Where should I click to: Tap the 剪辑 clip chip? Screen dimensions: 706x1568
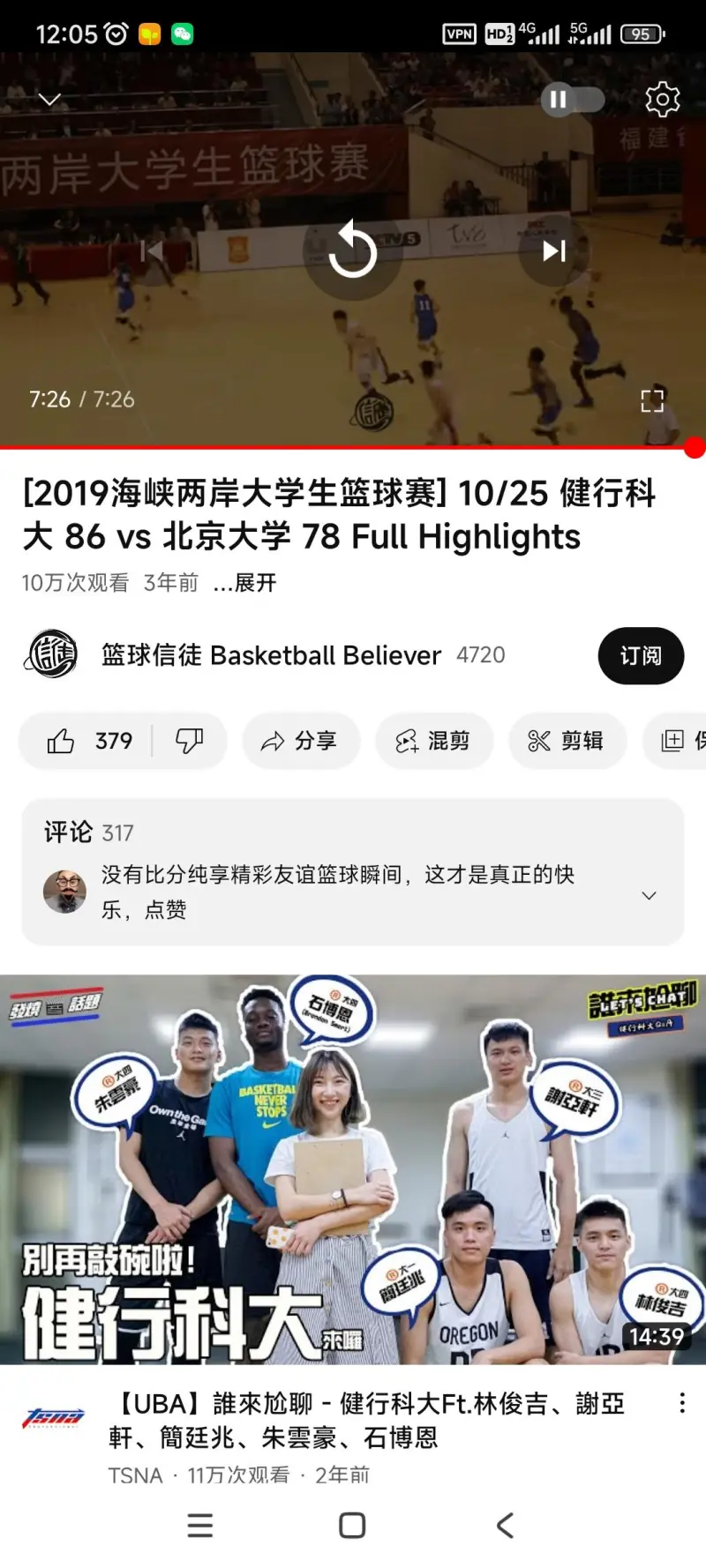tap(567, 741)
